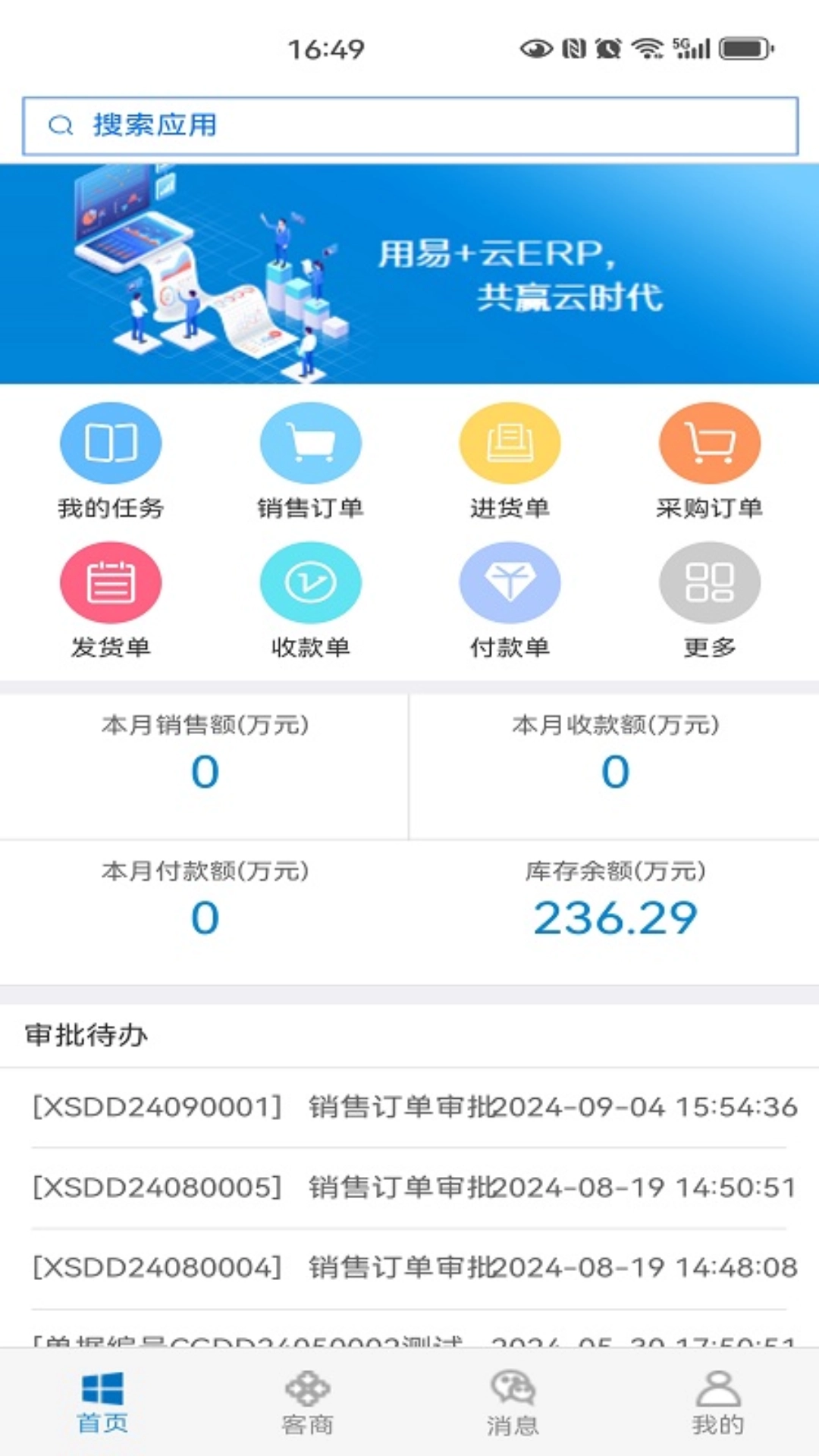Open the 进货单 purchase receipt icon
The height and width of the screenshot is (1456, 819).
[x=510, y=442]
